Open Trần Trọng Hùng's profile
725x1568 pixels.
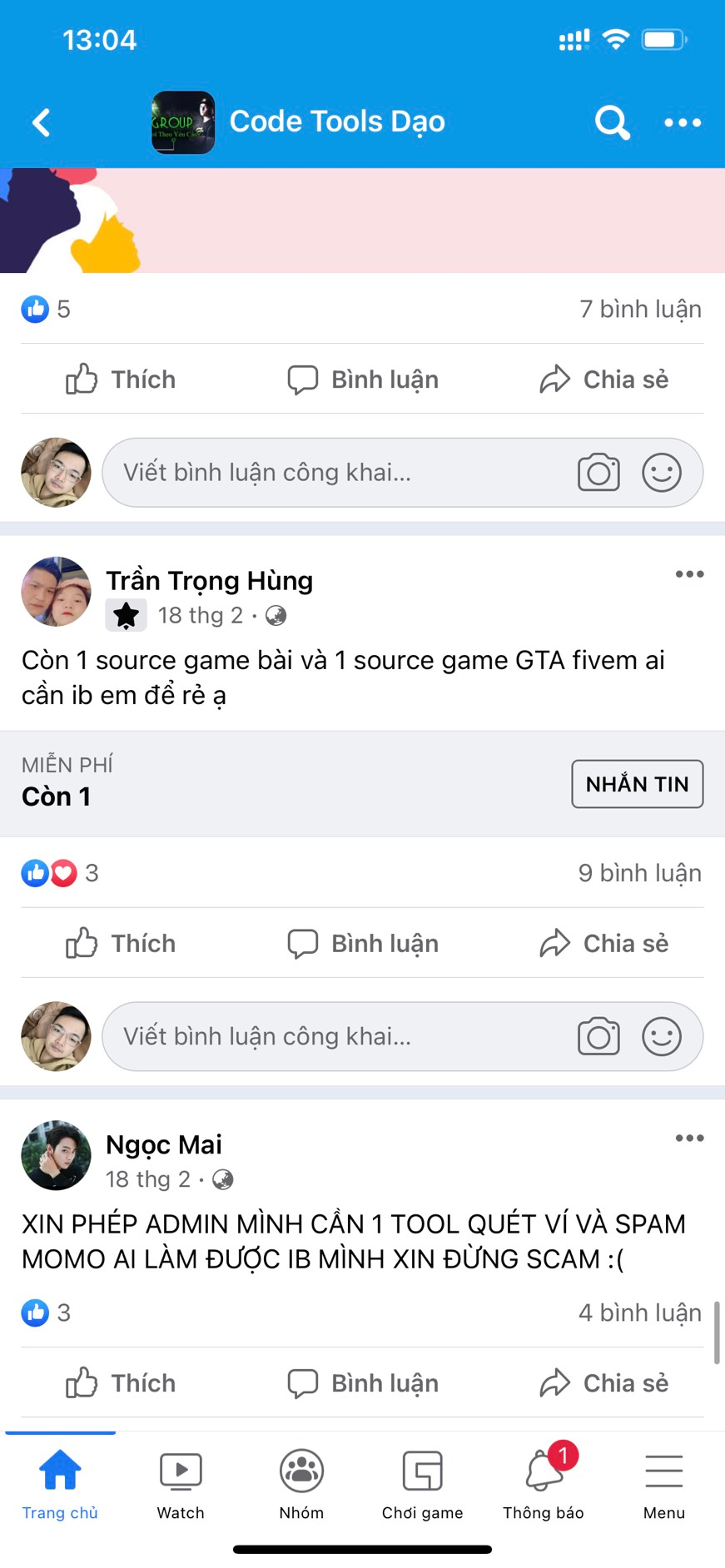point(209,580)
